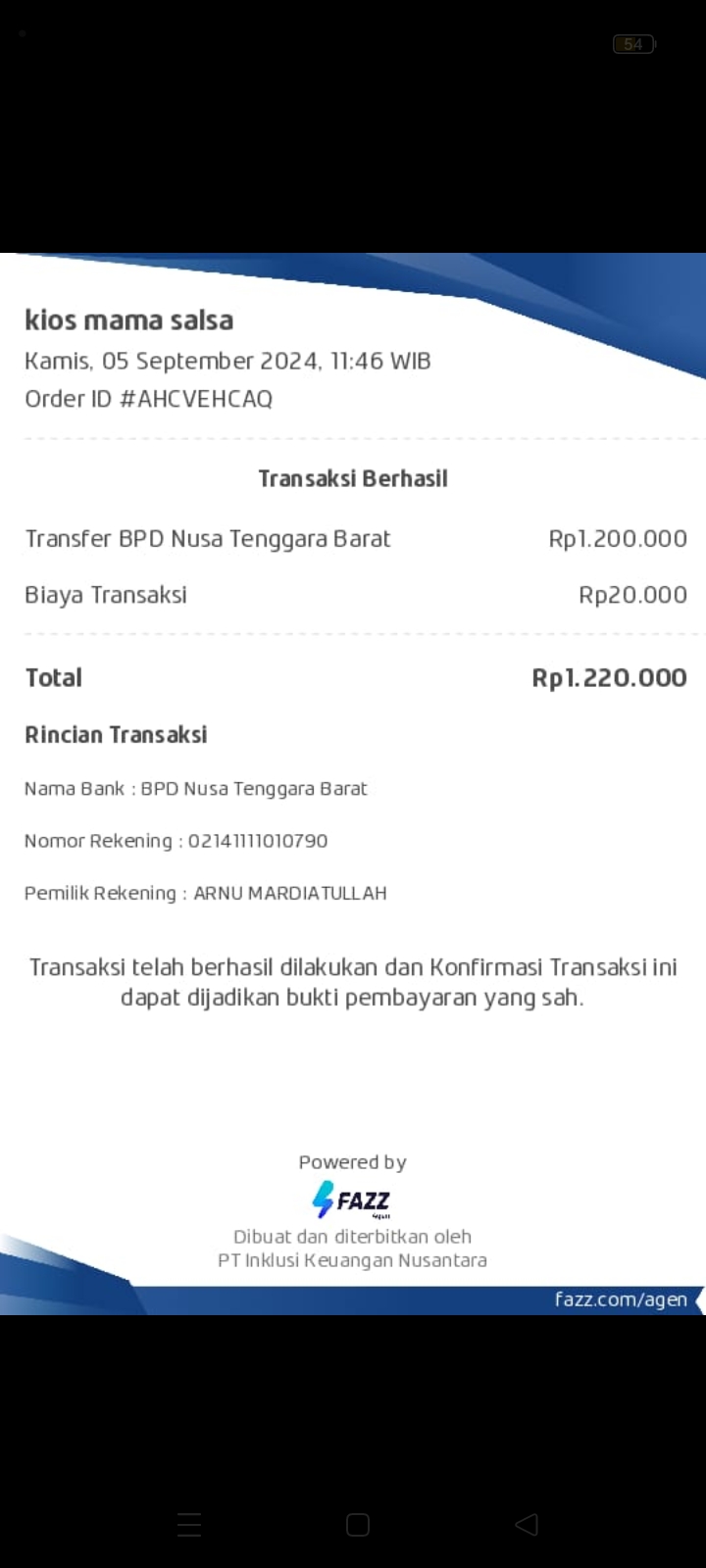
Task: Tap the home button in the navigation bar
Action: coord(358,1524)
